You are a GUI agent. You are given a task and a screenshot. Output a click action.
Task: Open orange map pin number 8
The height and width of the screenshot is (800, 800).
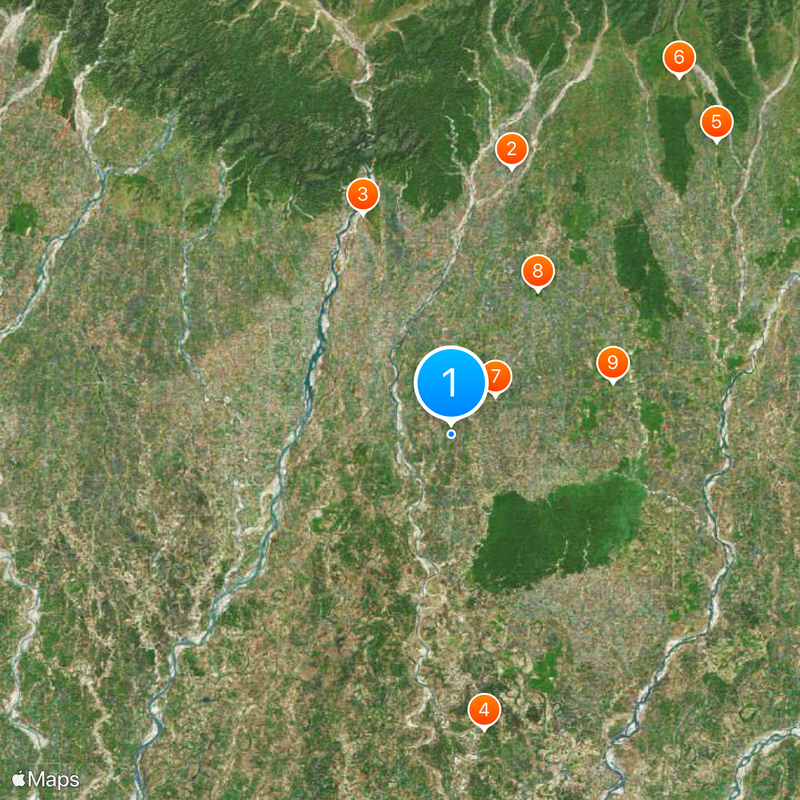(x=538, y=270)
